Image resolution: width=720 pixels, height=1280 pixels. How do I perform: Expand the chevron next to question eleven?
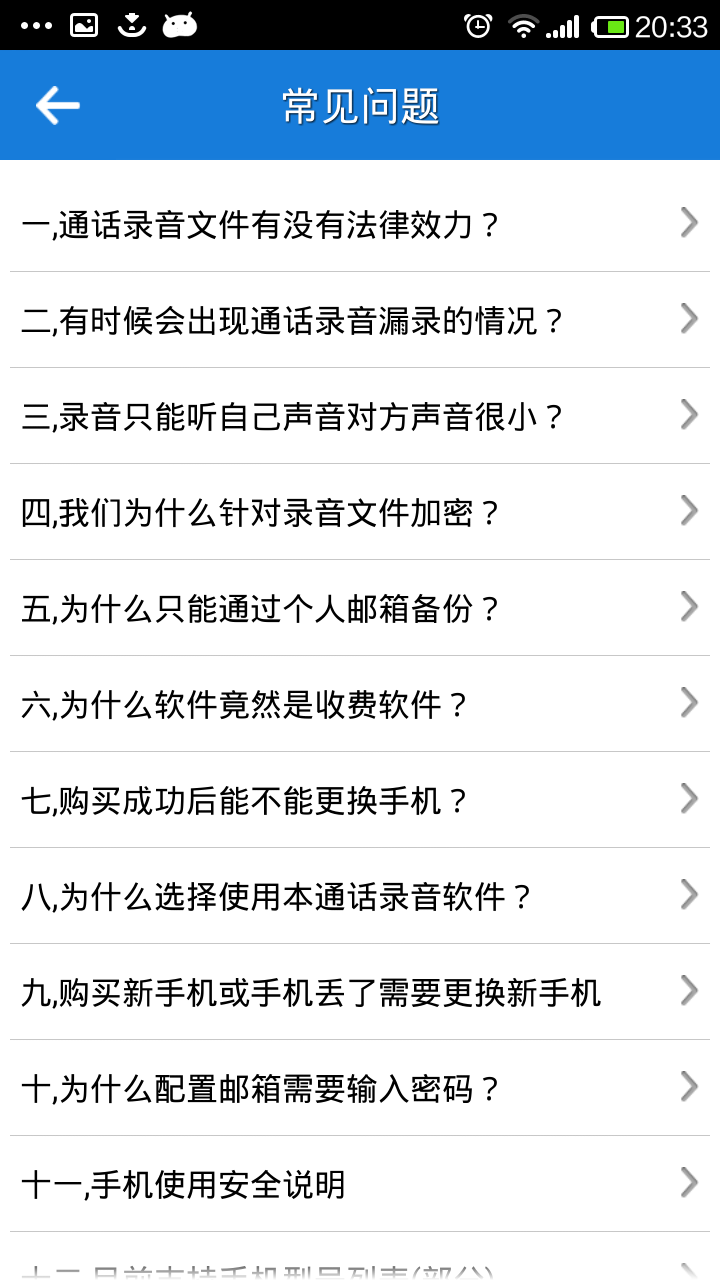[x=688, y=1182]
